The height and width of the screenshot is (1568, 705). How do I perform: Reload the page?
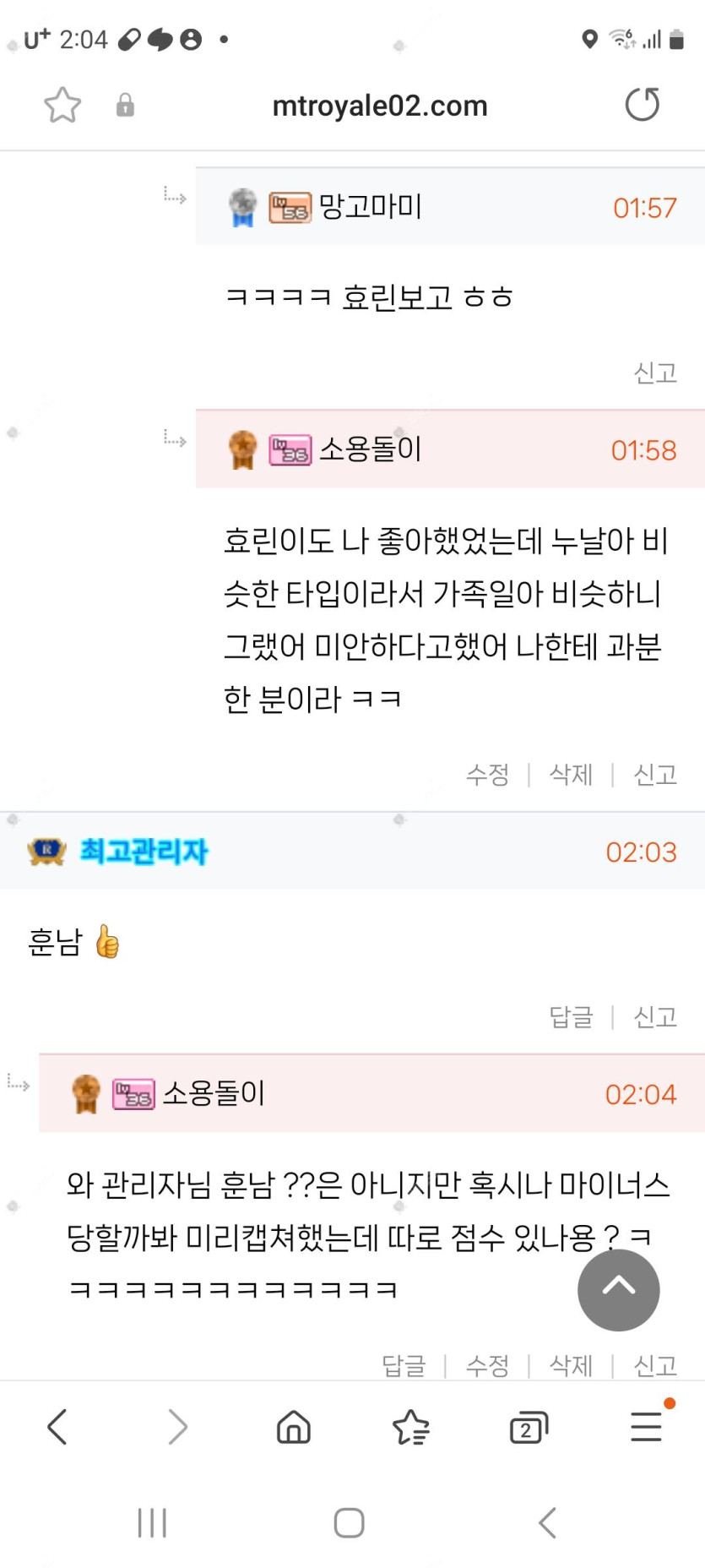click(x=642, y=105)
